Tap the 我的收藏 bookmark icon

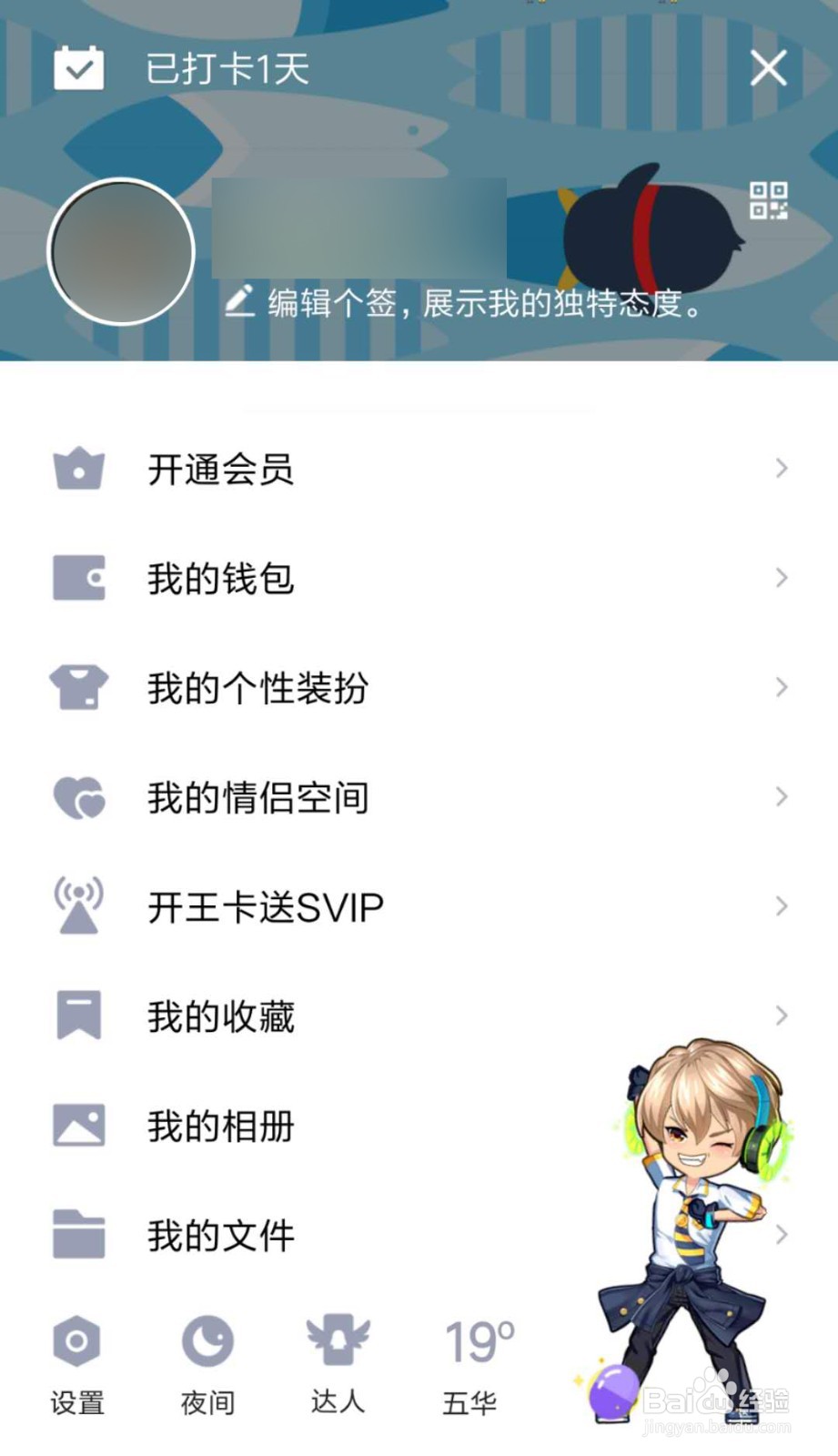click(78, 1016)
